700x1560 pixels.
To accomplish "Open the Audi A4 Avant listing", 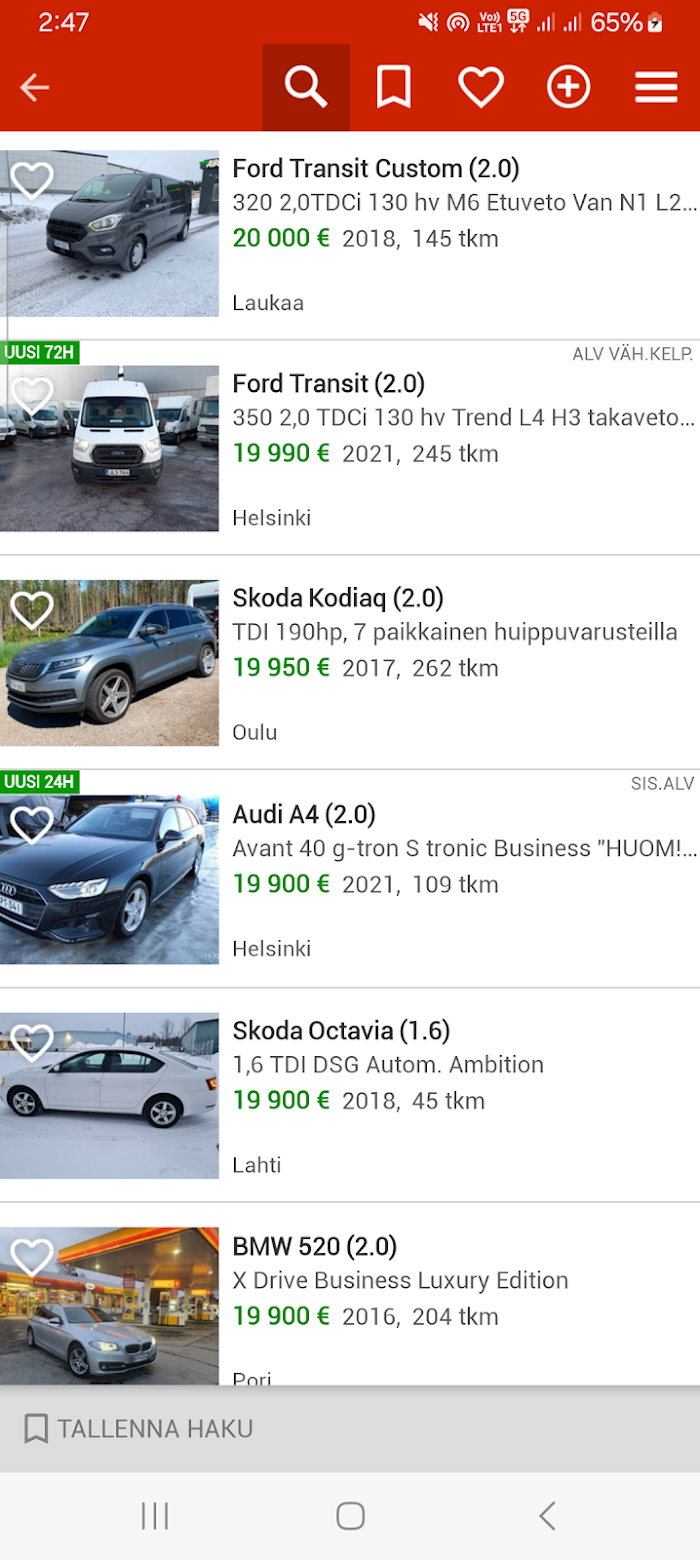I will pyautogui.click(x=350, y=879).
